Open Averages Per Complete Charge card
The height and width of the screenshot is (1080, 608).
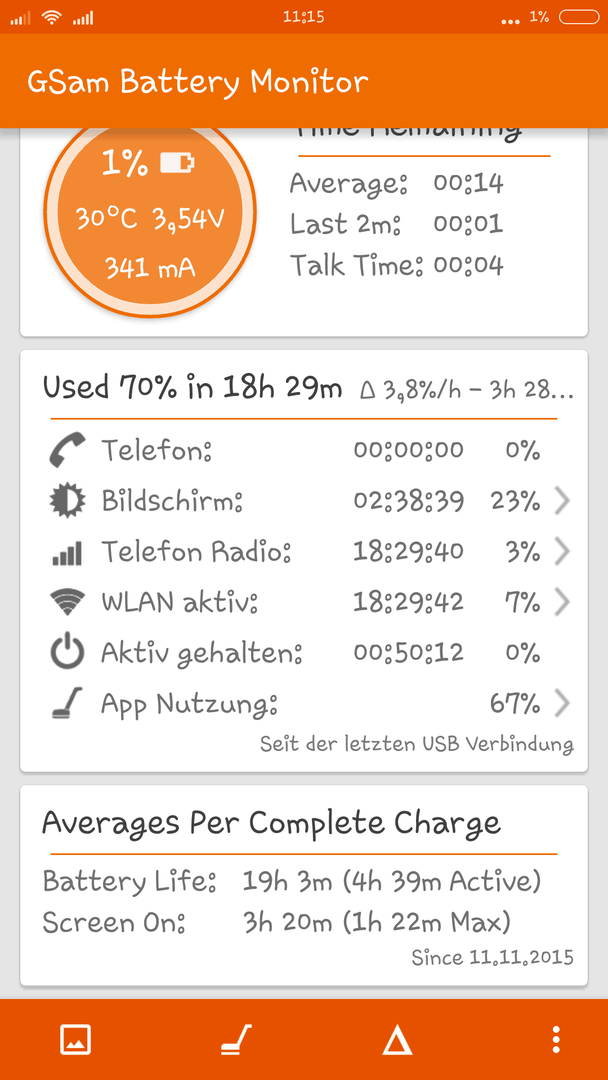coord(304,885)
